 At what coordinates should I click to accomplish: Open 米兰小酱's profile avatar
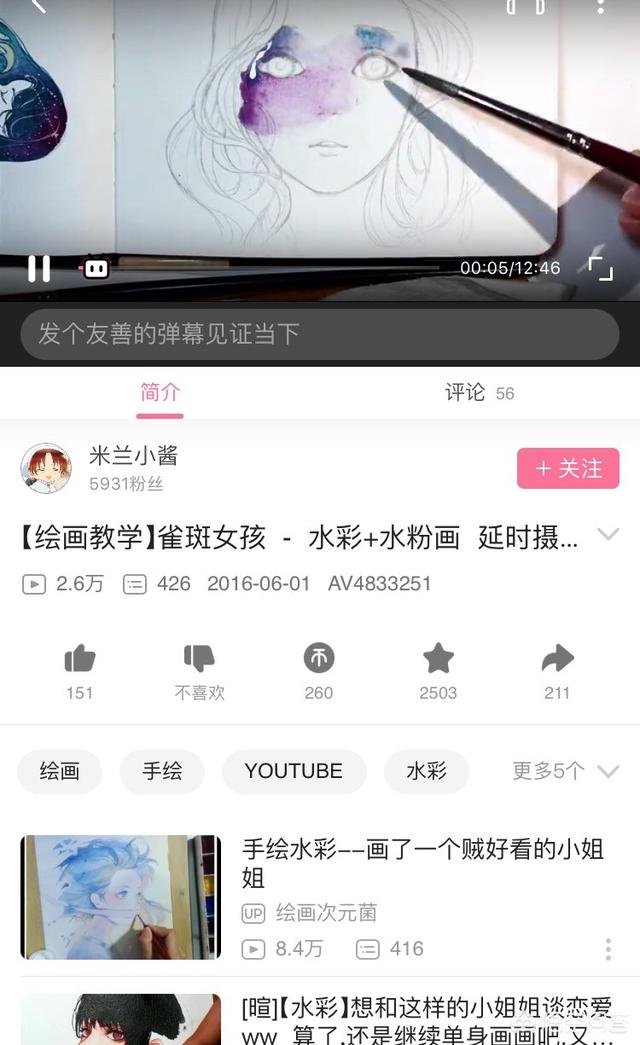(46, 468)
